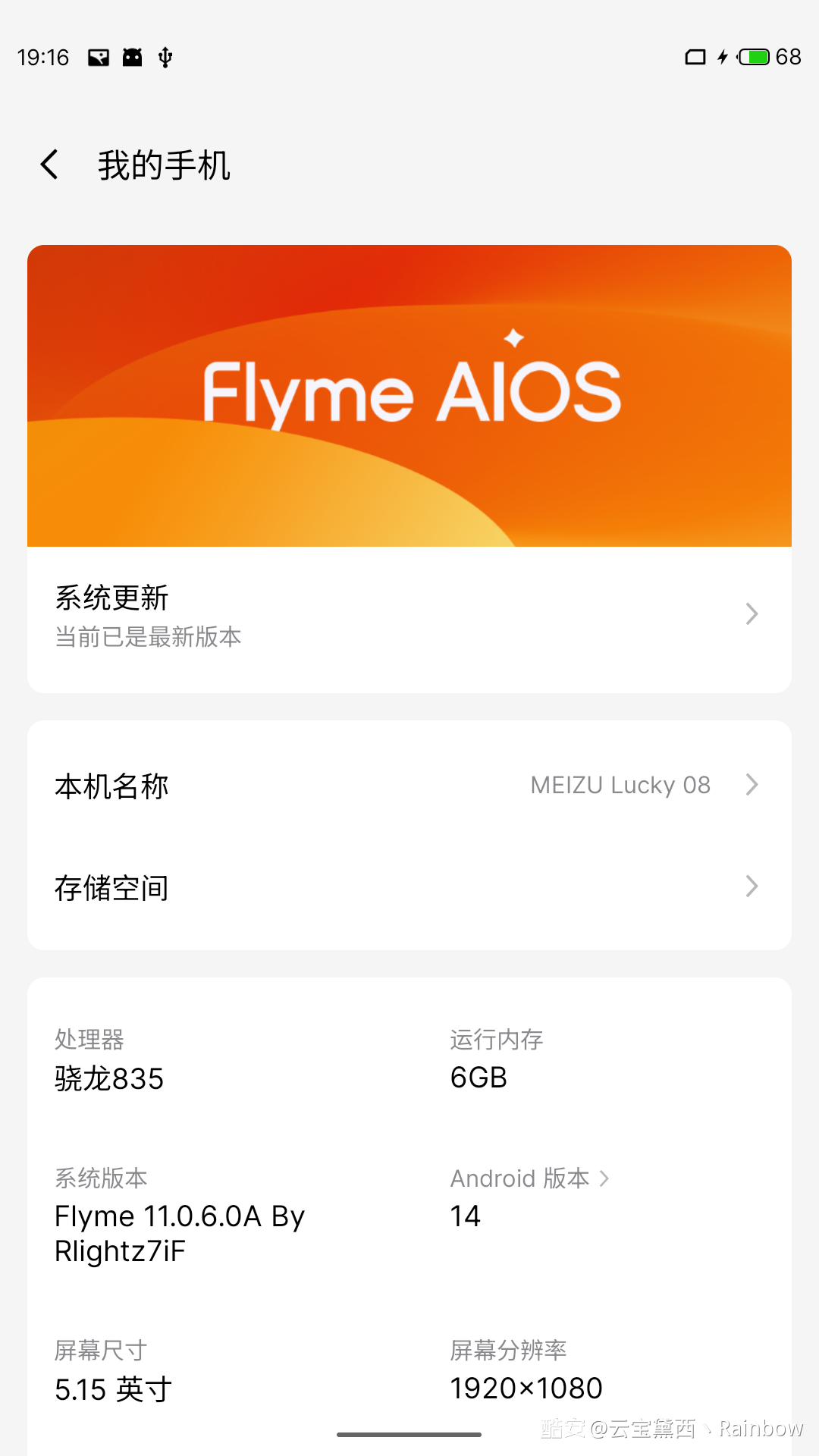Tap the Flyme AIOS banner
819x1456 pixels.
pos(409,396)
